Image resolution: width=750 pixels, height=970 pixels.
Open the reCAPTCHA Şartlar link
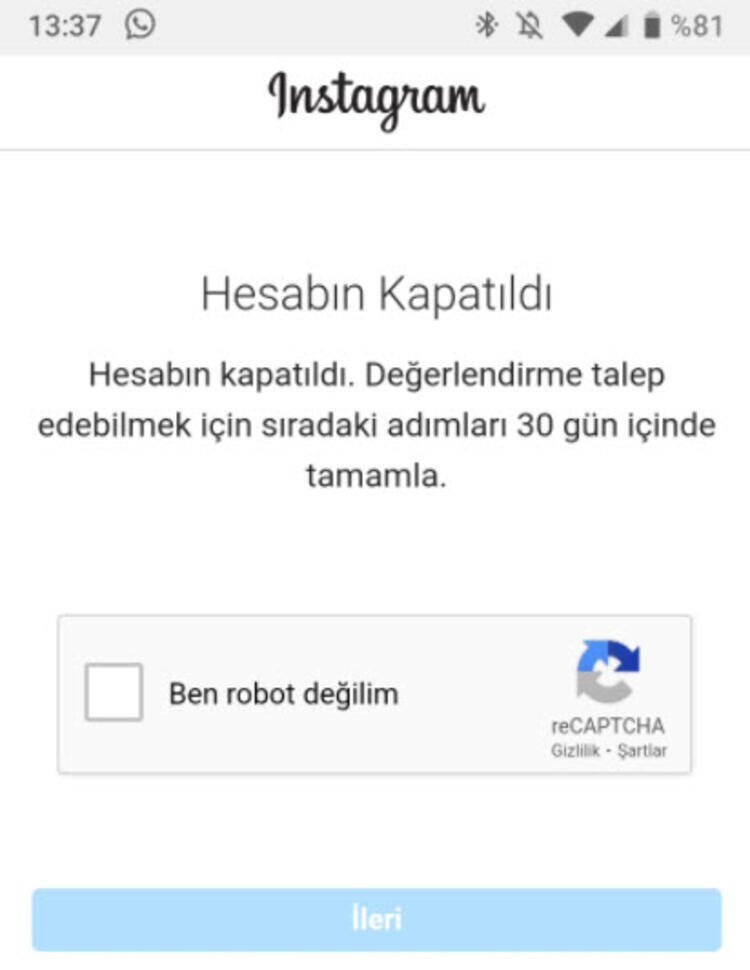[641, 751]
